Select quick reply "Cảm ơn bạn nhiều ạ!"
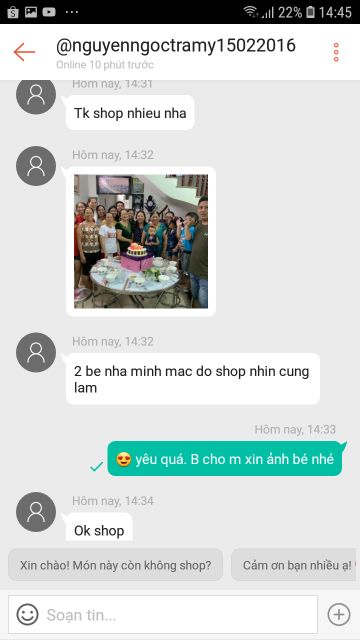360x640 pixels. click(295, 565)
